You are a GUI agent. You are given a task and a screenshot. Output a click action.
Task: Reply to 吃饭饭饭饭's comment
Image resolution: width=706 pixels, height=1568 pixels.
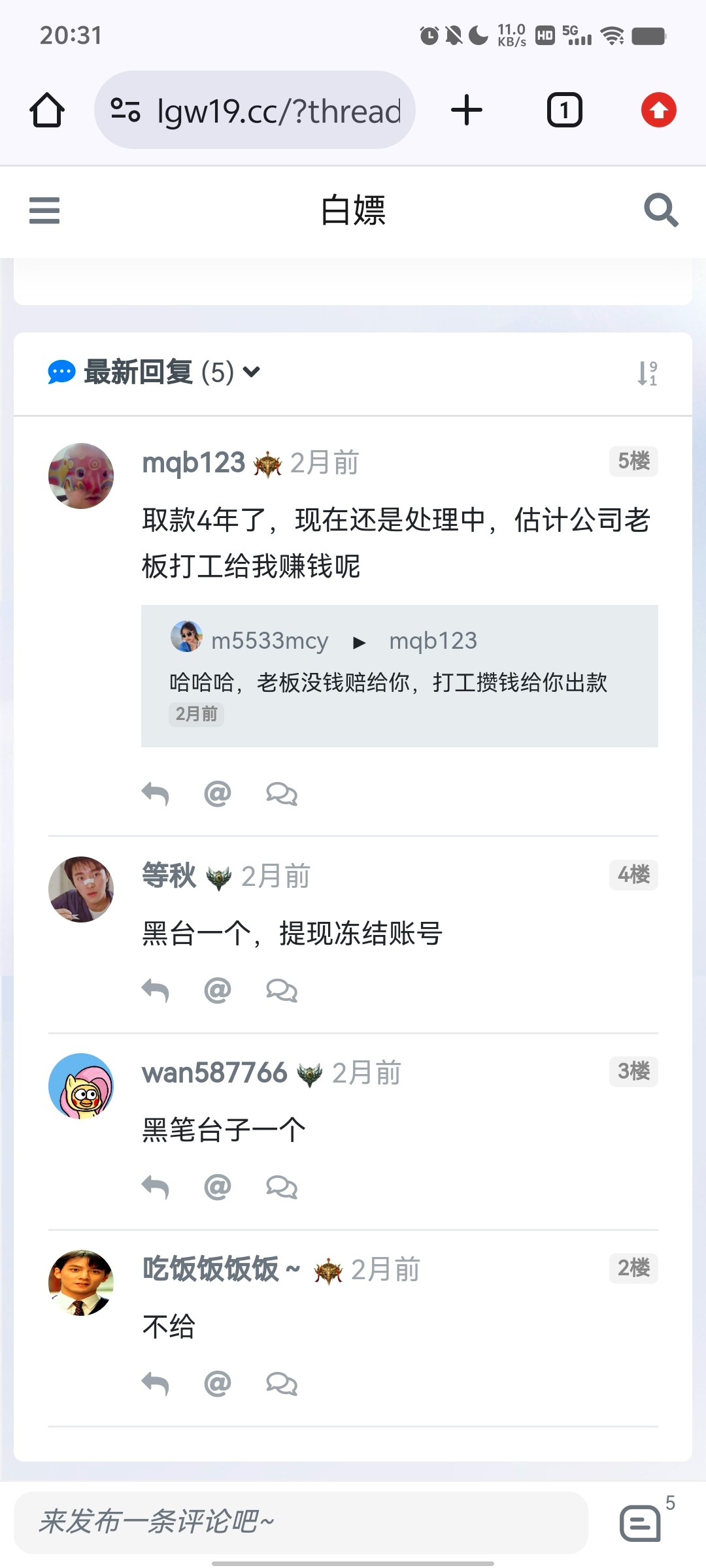click(156, 1384)
